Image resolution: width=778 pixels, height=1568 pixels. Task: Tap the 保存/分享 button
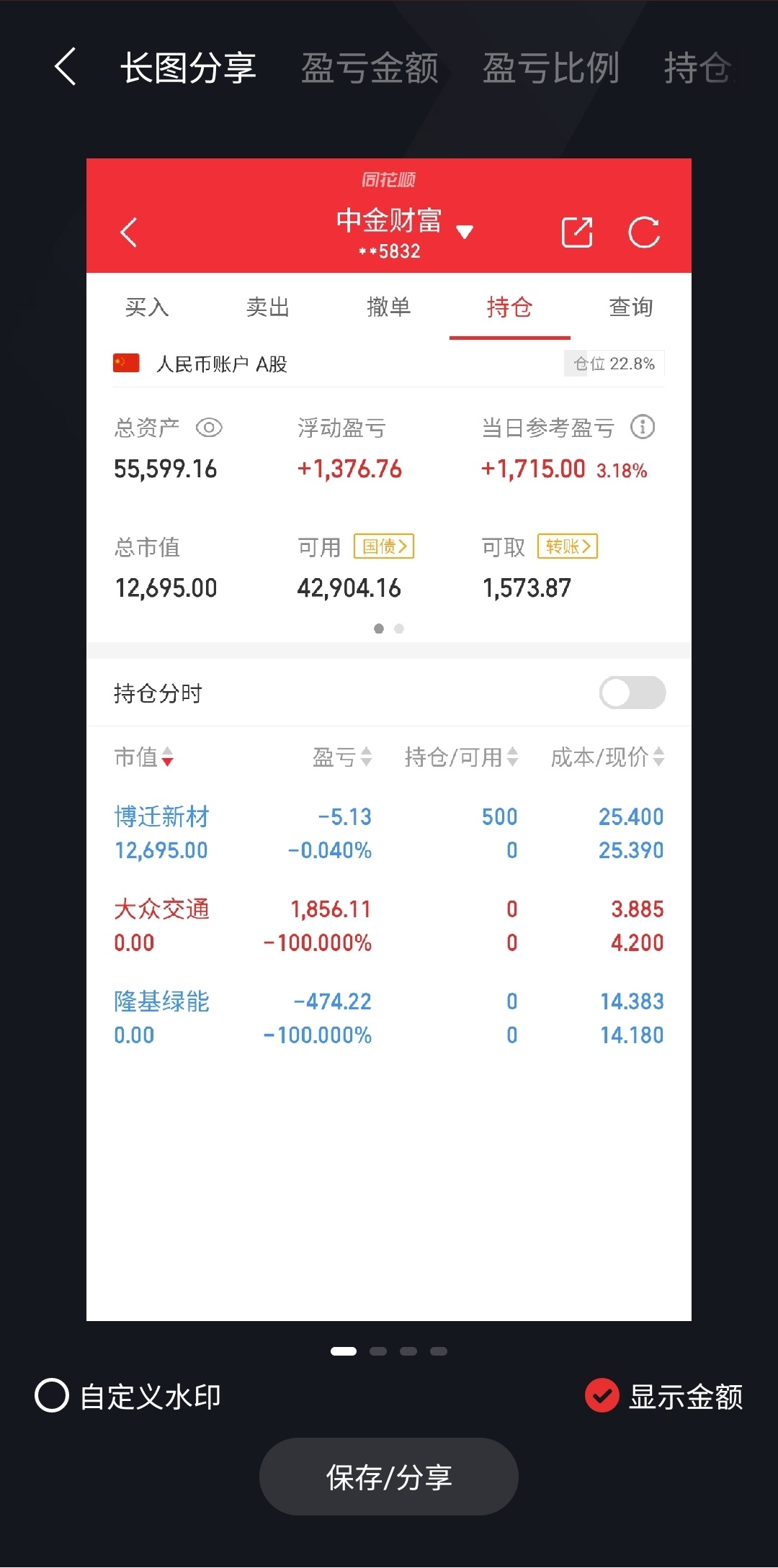(388, 1477)
